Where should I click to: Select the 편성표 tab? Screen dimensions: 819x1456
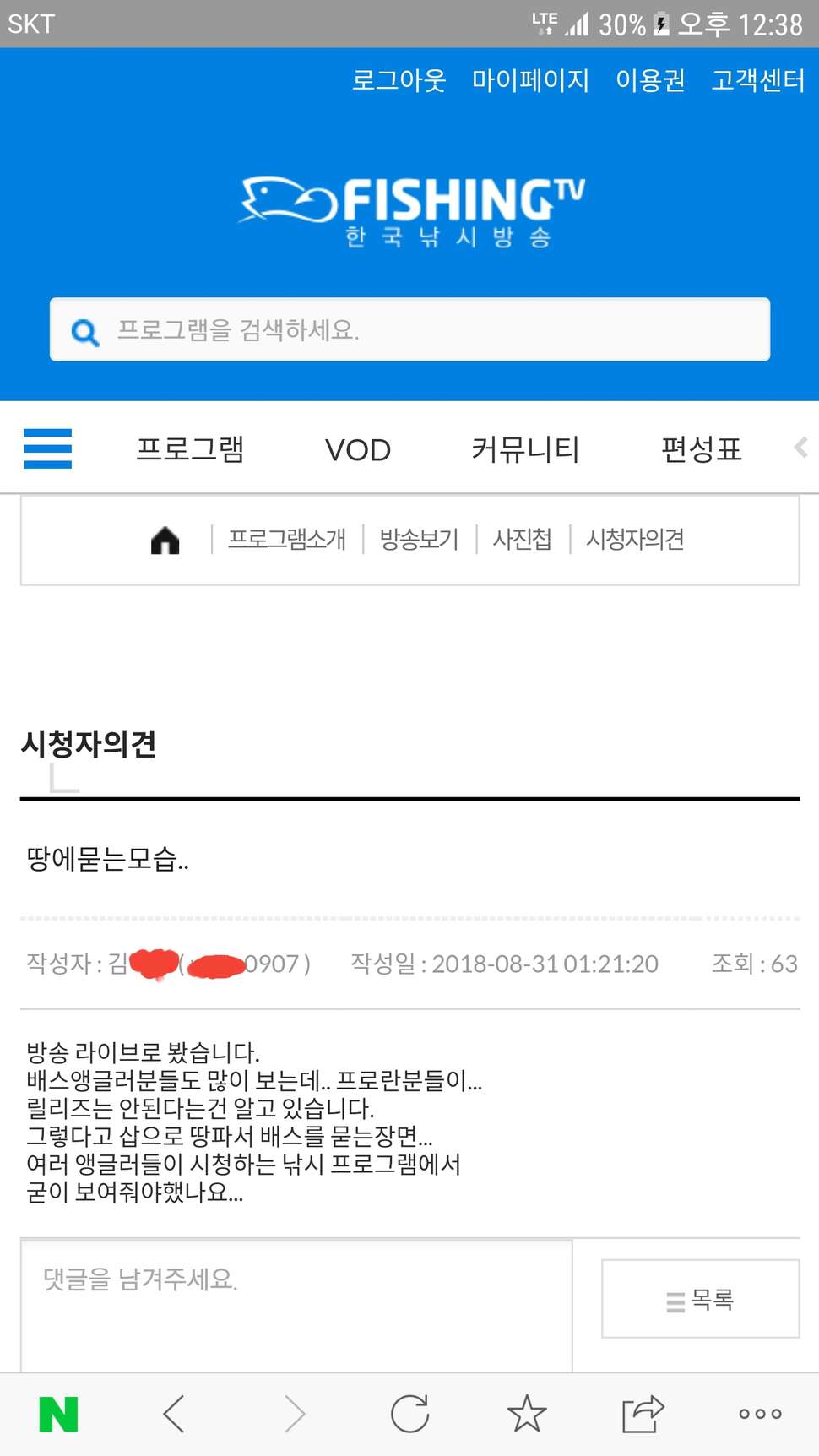(701, 448)
